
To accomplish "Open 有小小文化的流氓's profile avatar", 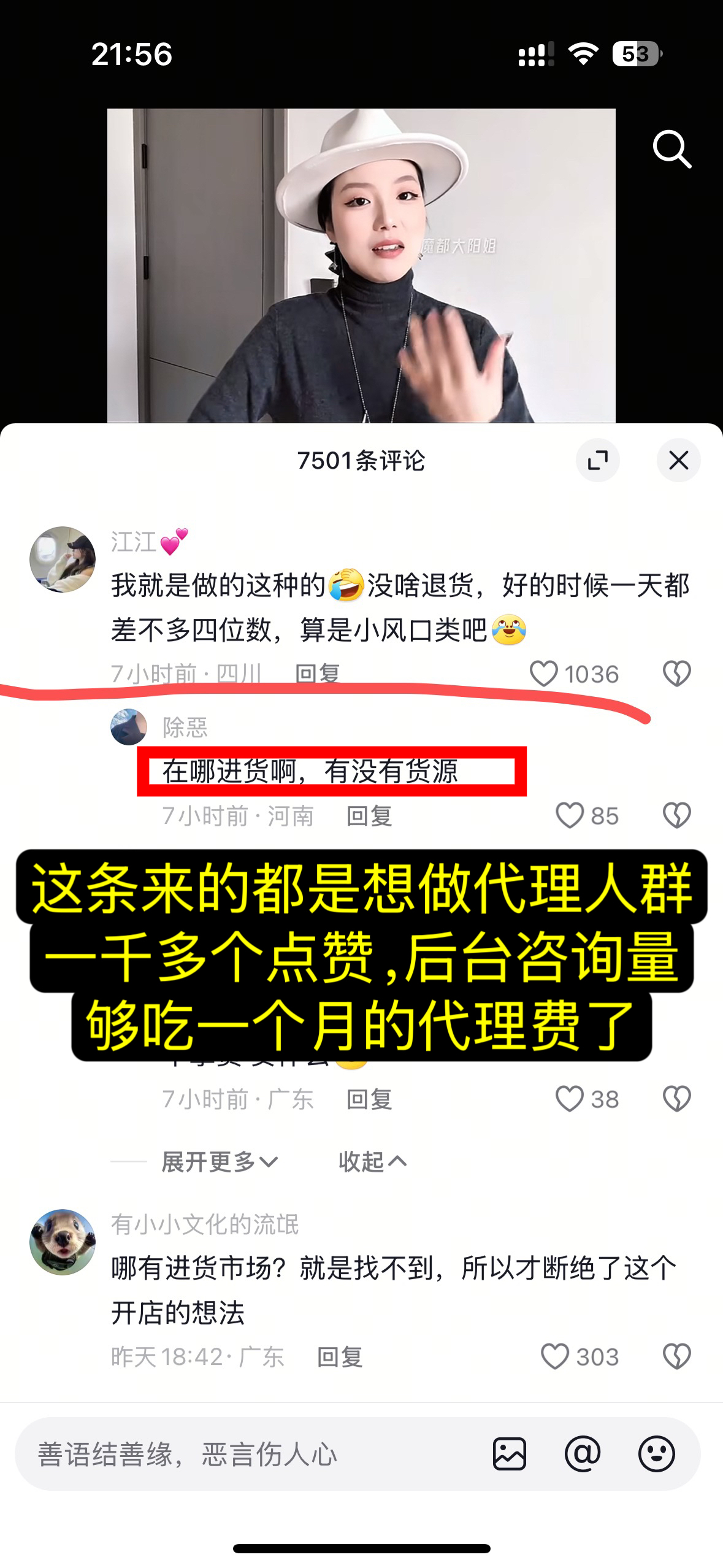I will 63,1242.
